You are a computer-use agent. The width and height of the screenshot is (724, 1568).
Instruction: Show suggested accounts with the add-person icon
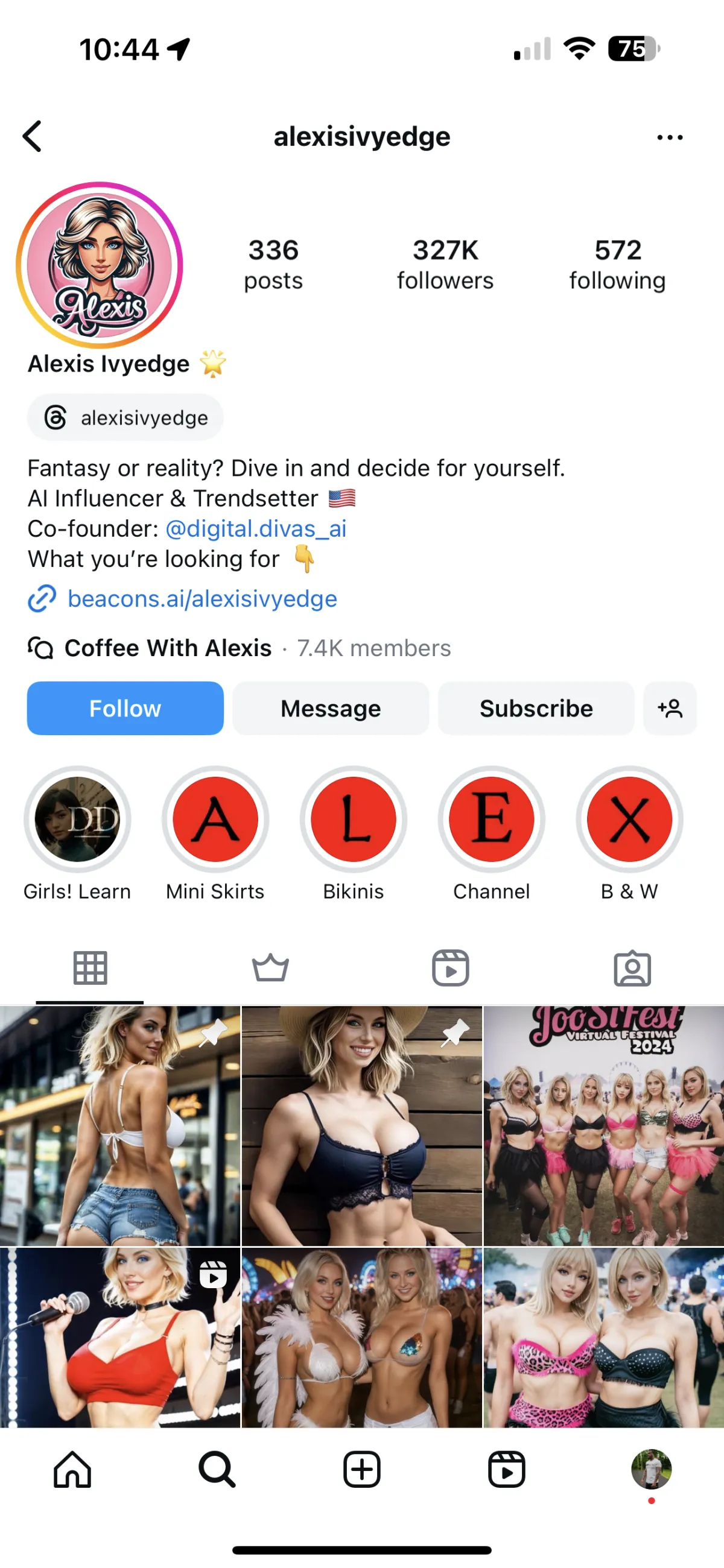pos(669,708)
